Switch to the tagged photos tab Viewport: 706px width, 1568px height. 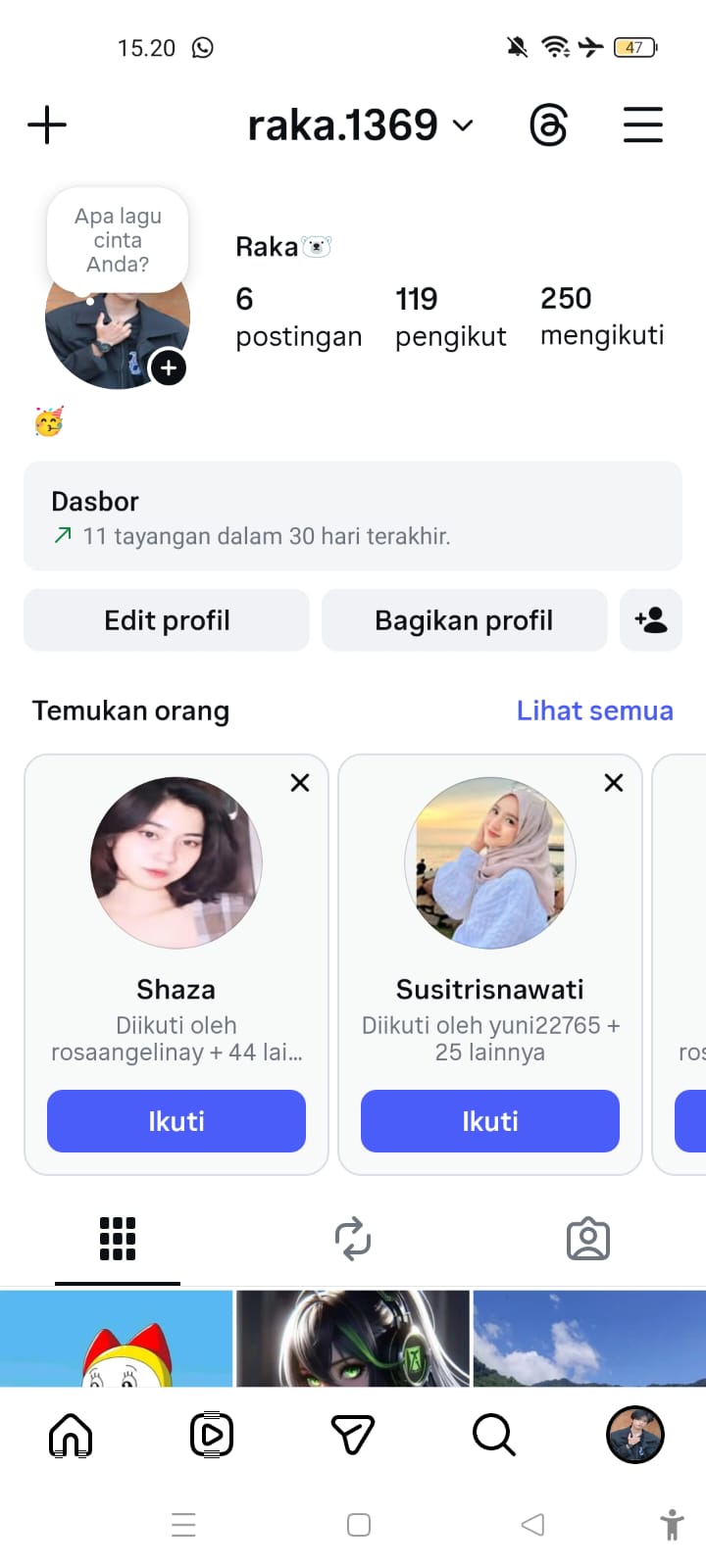[x=588, y=1239]
